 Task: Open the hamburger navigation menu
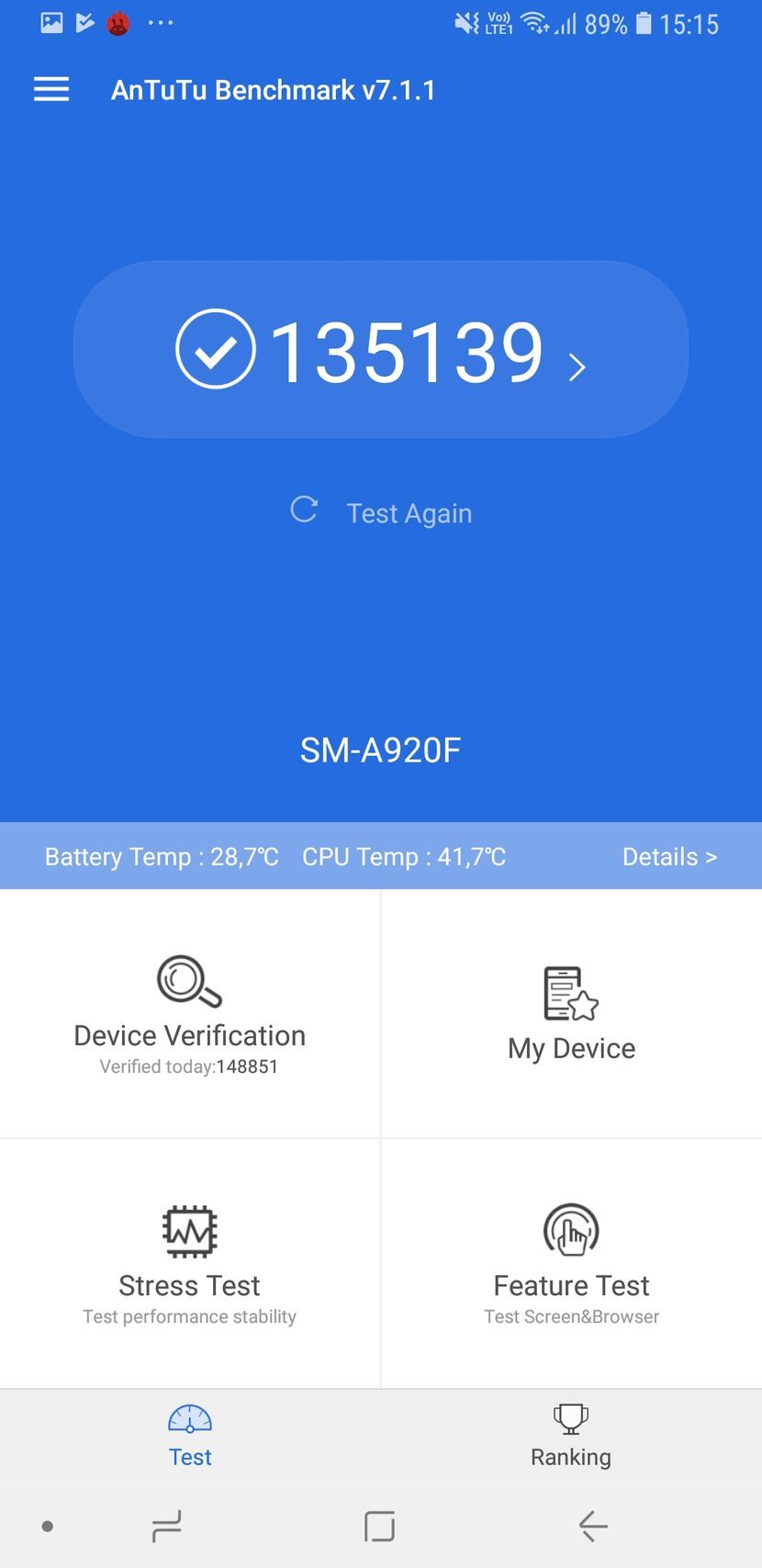(x=50, y=88)
